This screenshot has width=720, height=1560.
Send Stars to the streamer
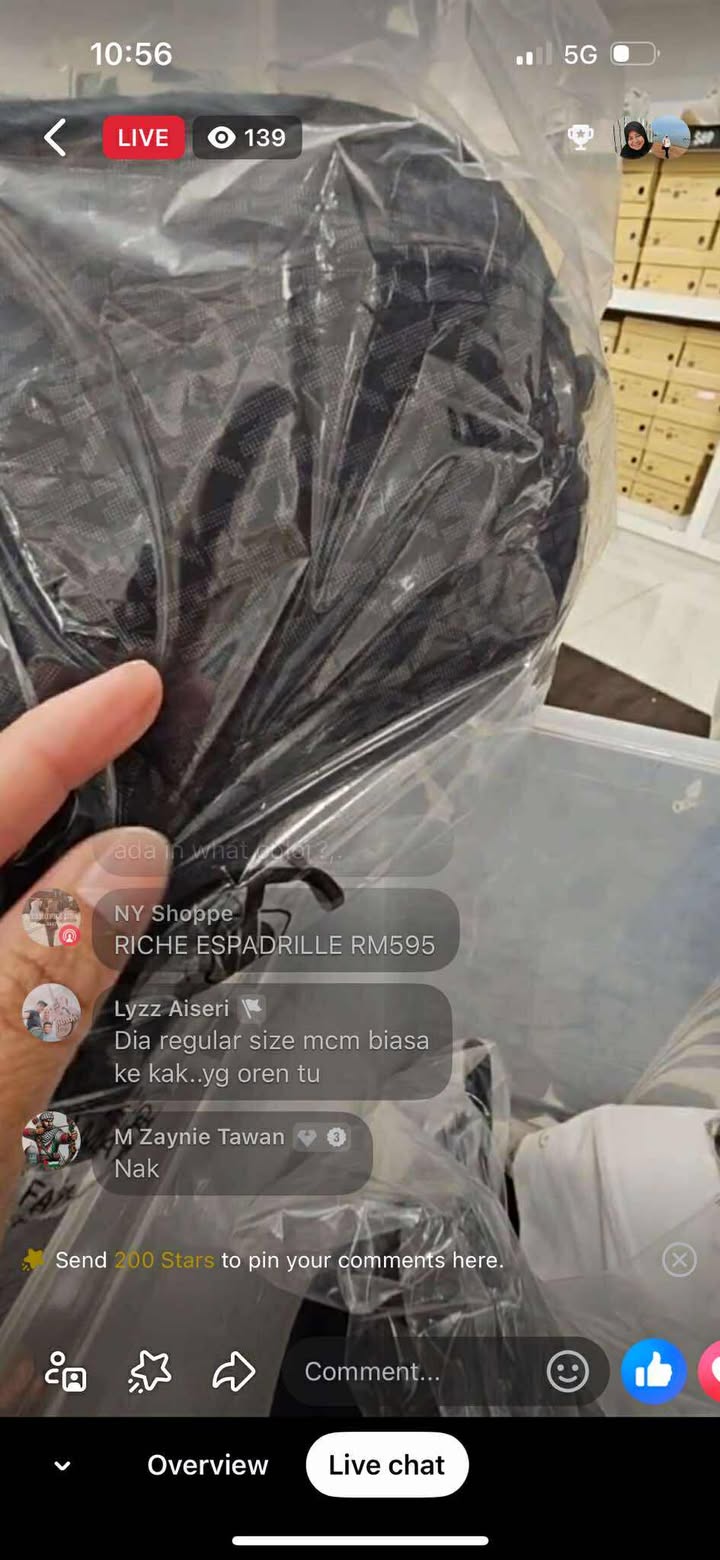coord(150,1371)
